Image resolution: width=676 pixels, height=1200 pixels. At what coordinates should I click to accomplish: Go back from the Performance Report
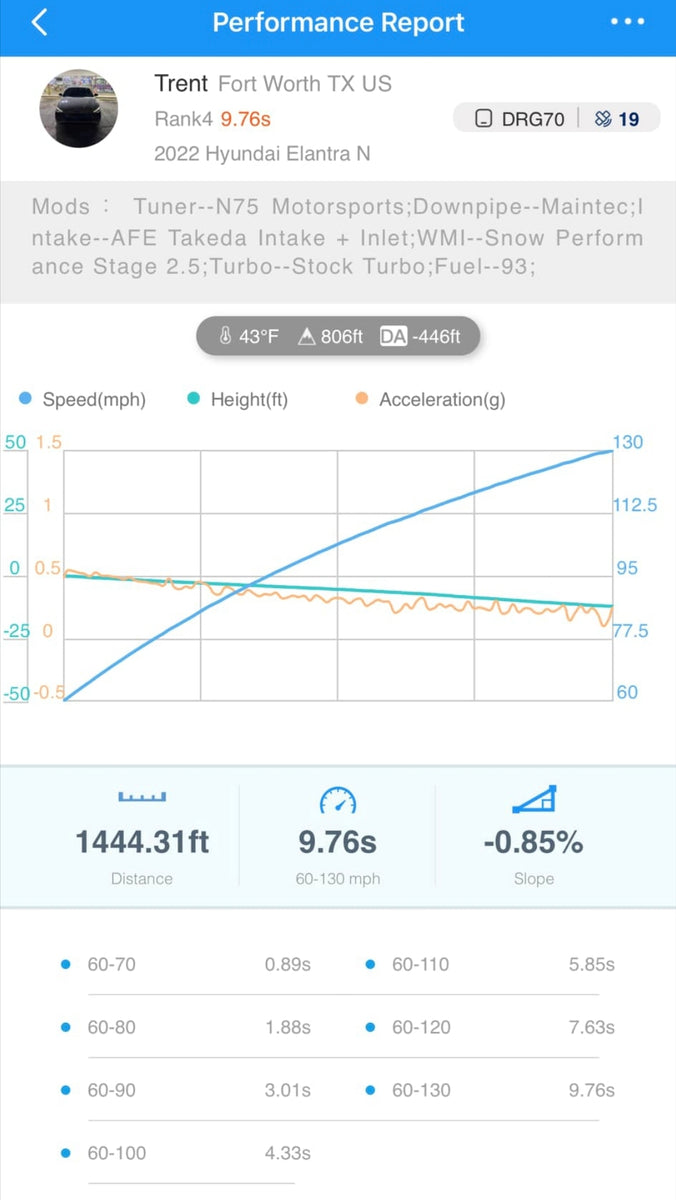(39, 23)
